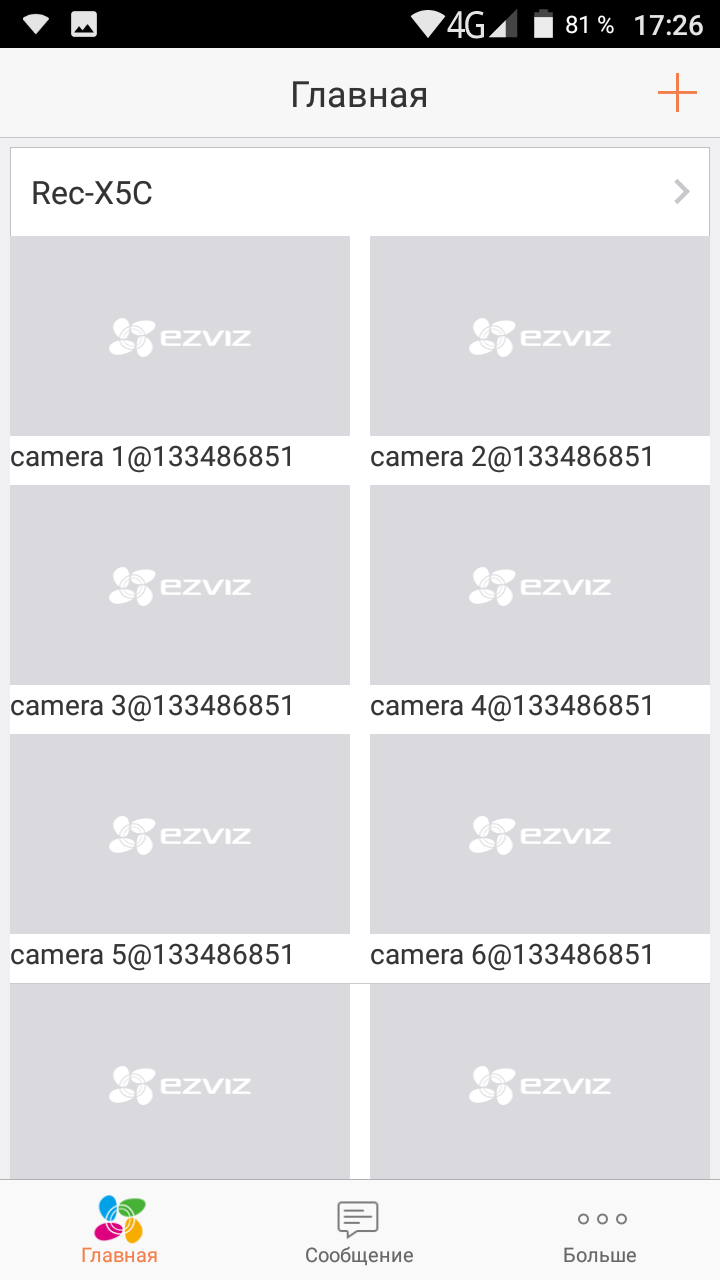Open the Rec-X5C device row
Viewport: 720px width, 1280px height.
(360, 192)
